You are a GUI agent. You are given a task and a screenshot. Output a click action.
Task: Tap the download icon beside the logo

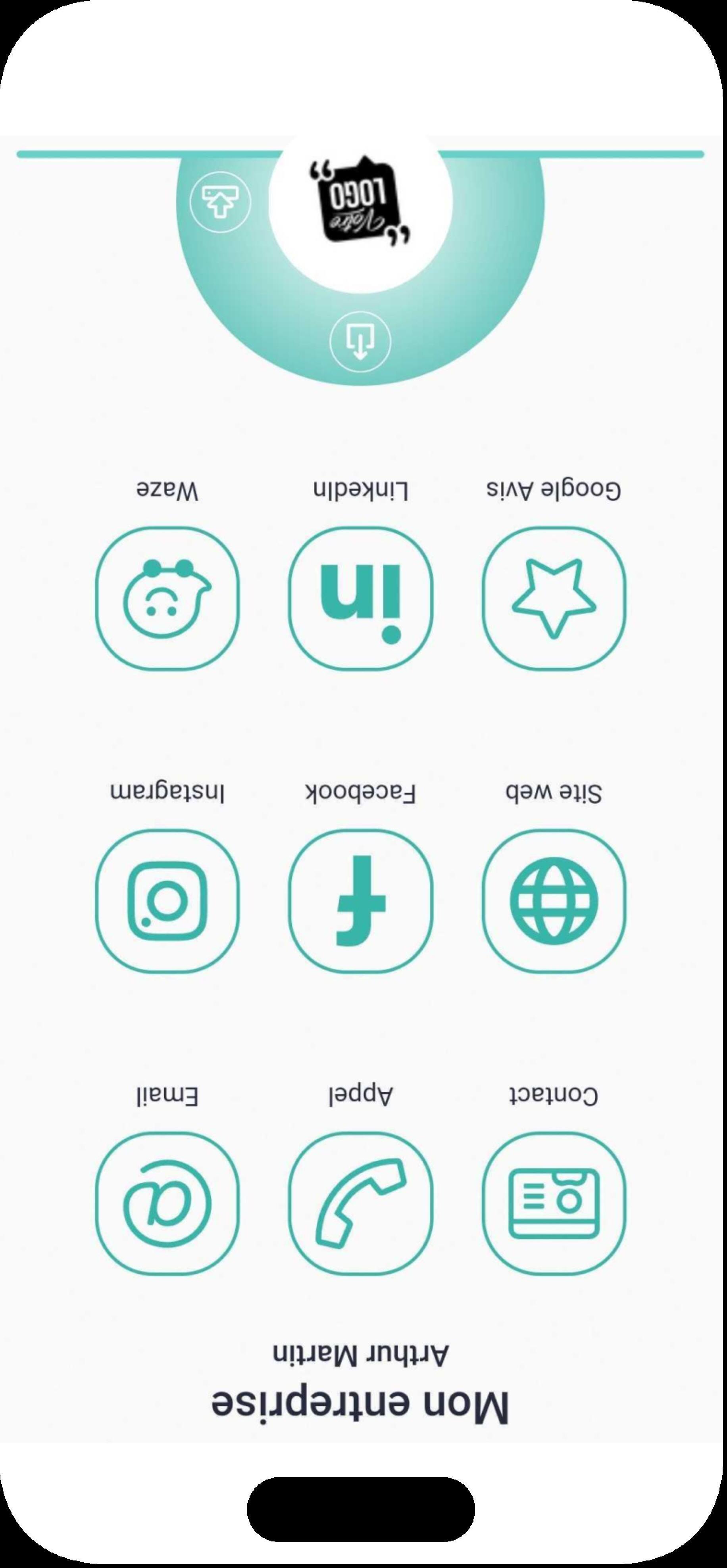tap(220, 201)
